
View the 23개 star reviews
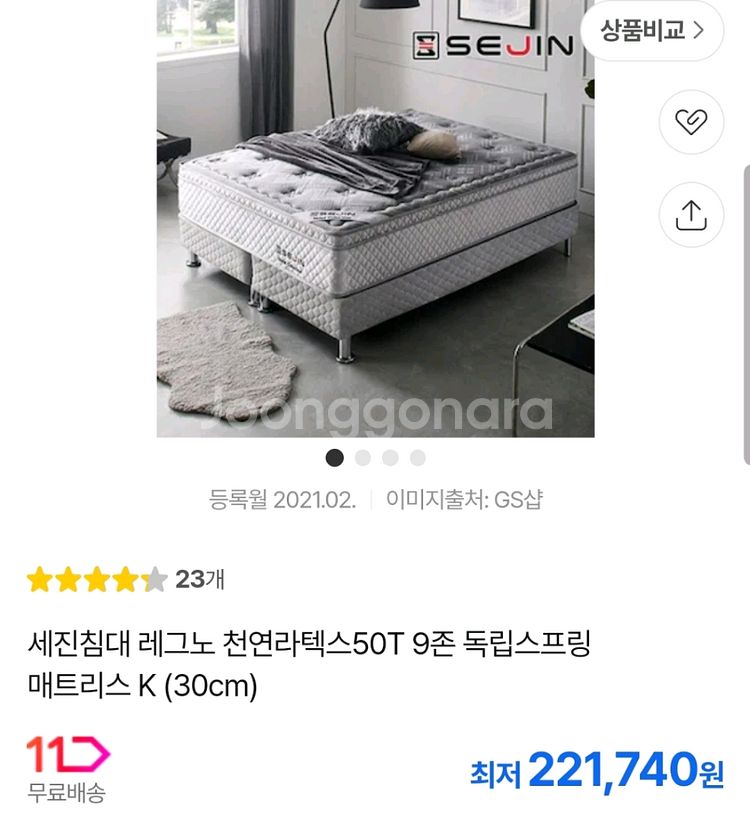125,579
